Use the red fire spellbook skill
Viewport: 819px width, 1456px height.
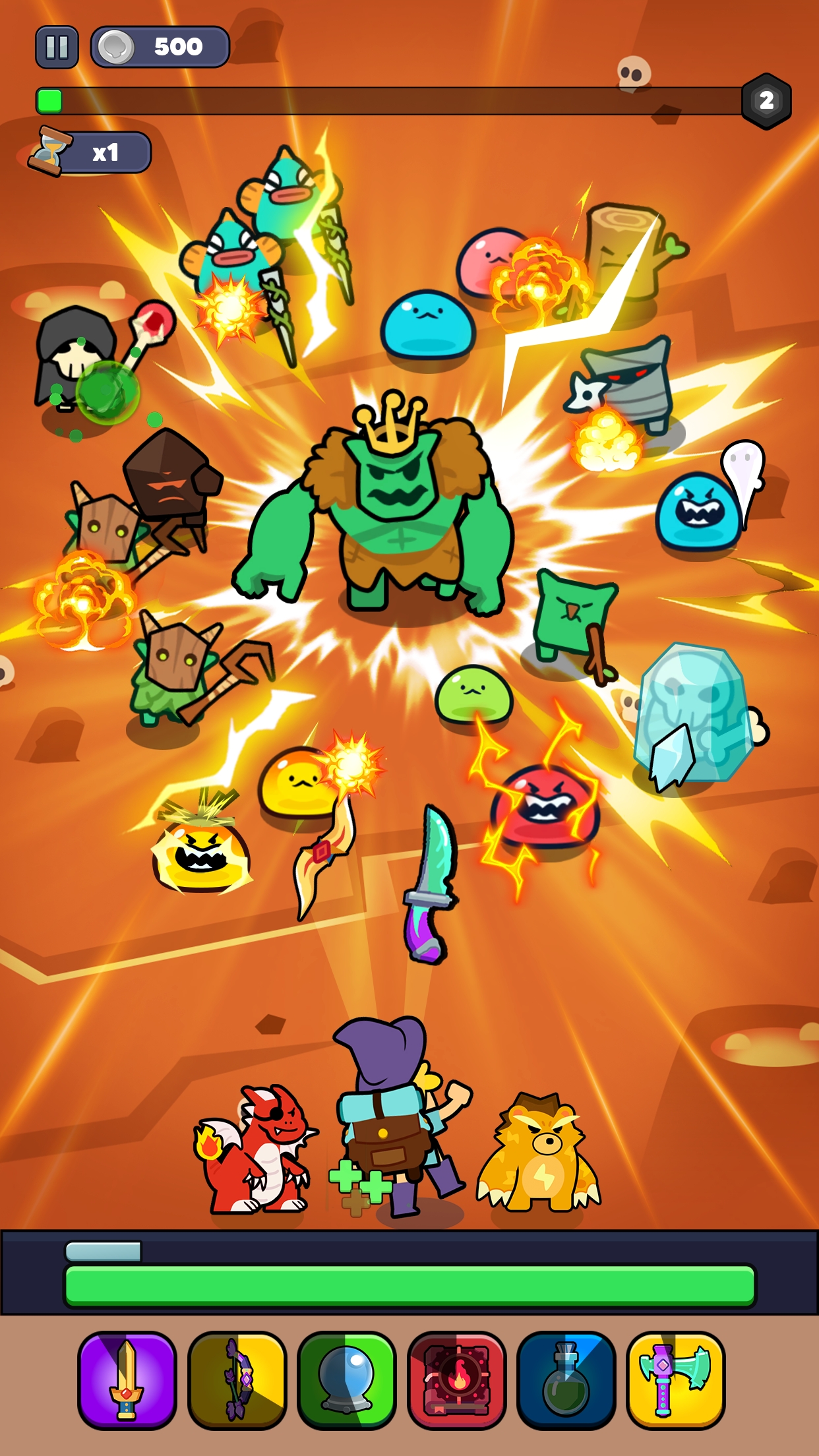point(456,1380)
